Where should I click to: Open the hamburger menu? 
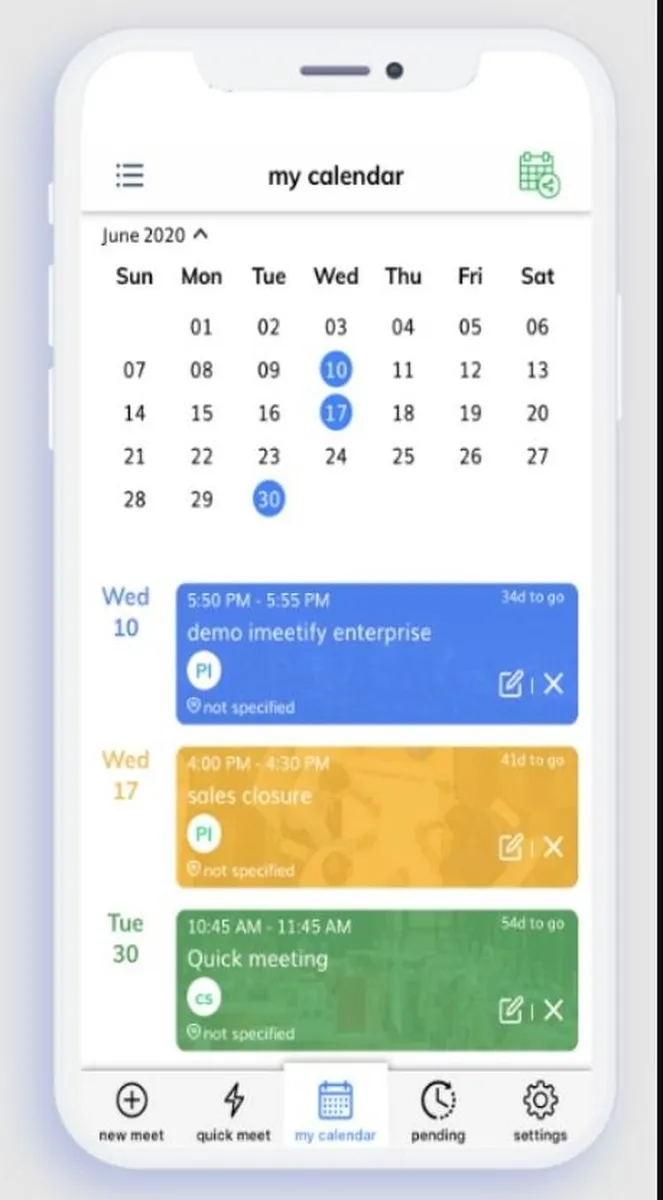click(129, 176)
